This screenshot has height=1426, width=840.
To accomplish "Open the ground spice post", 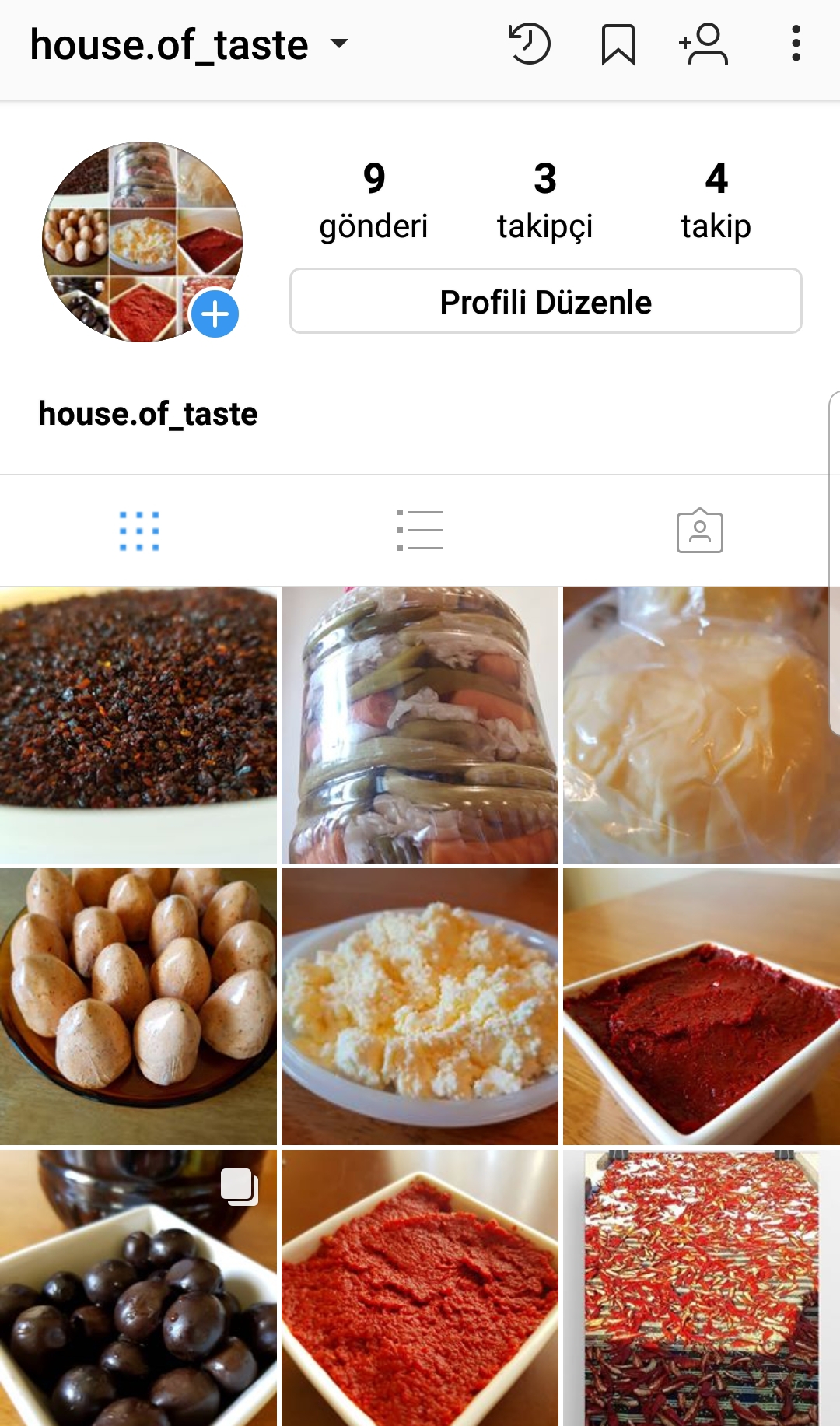I will click(x=138, y=725).
